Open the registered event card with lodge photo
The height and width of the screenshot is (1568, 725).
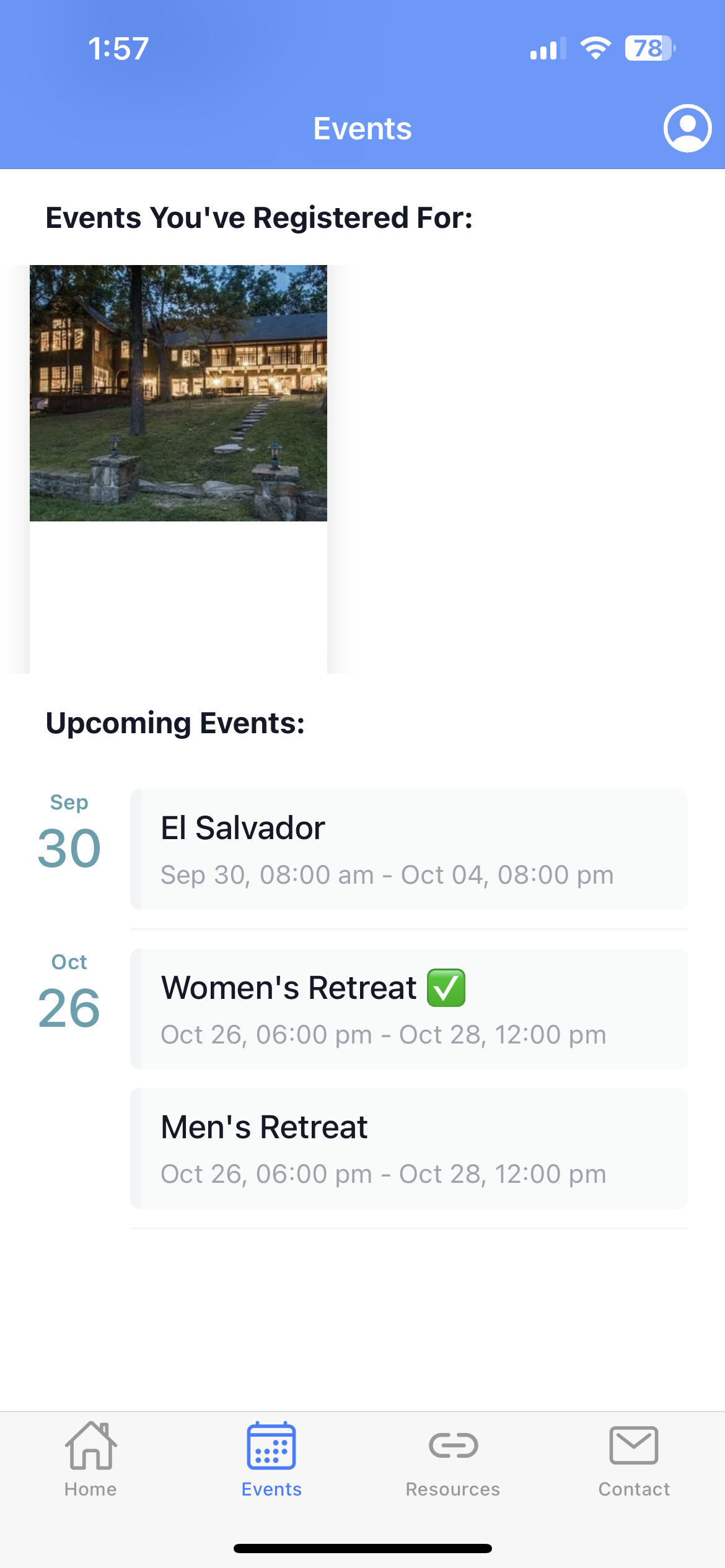pos(178,469)
